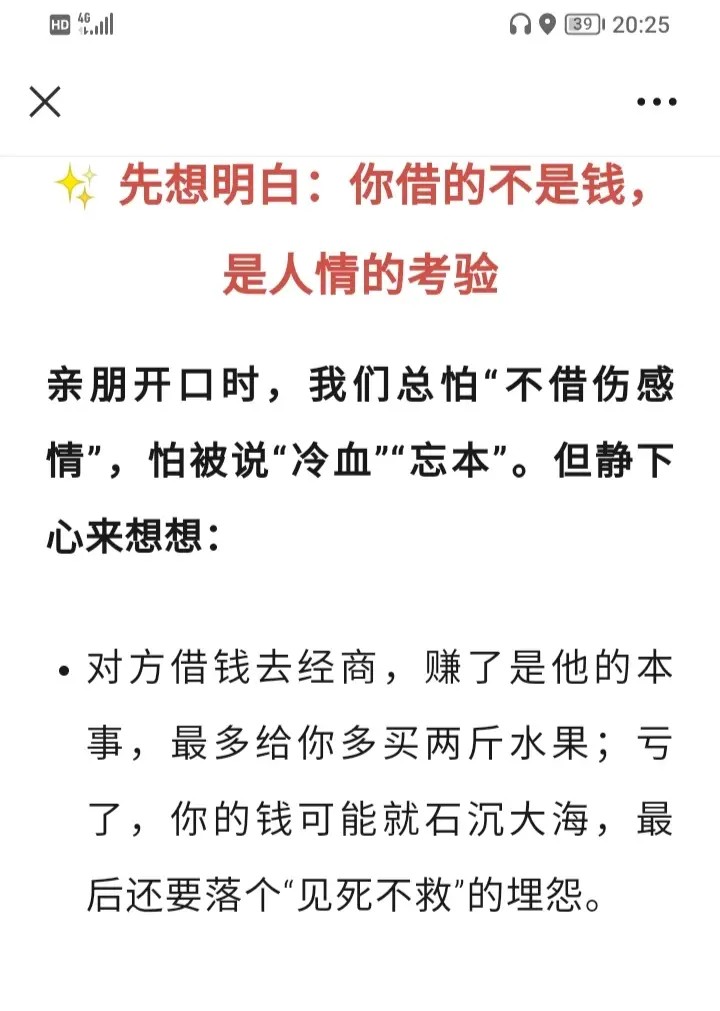Open the three-dot overflow menu

click(x=657, y=102)
